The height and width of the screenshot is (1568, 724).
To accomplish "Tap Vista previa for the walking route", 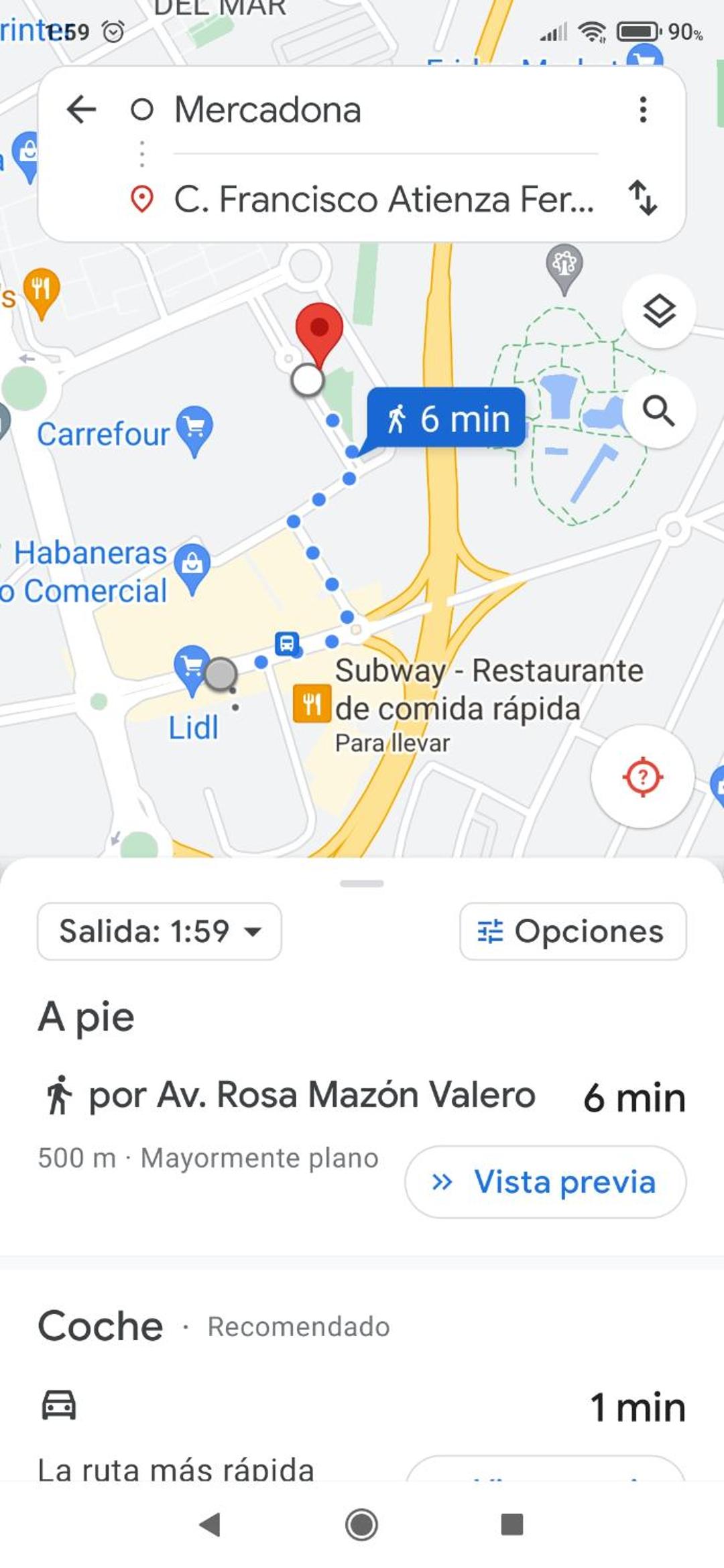I will 545,1181.
